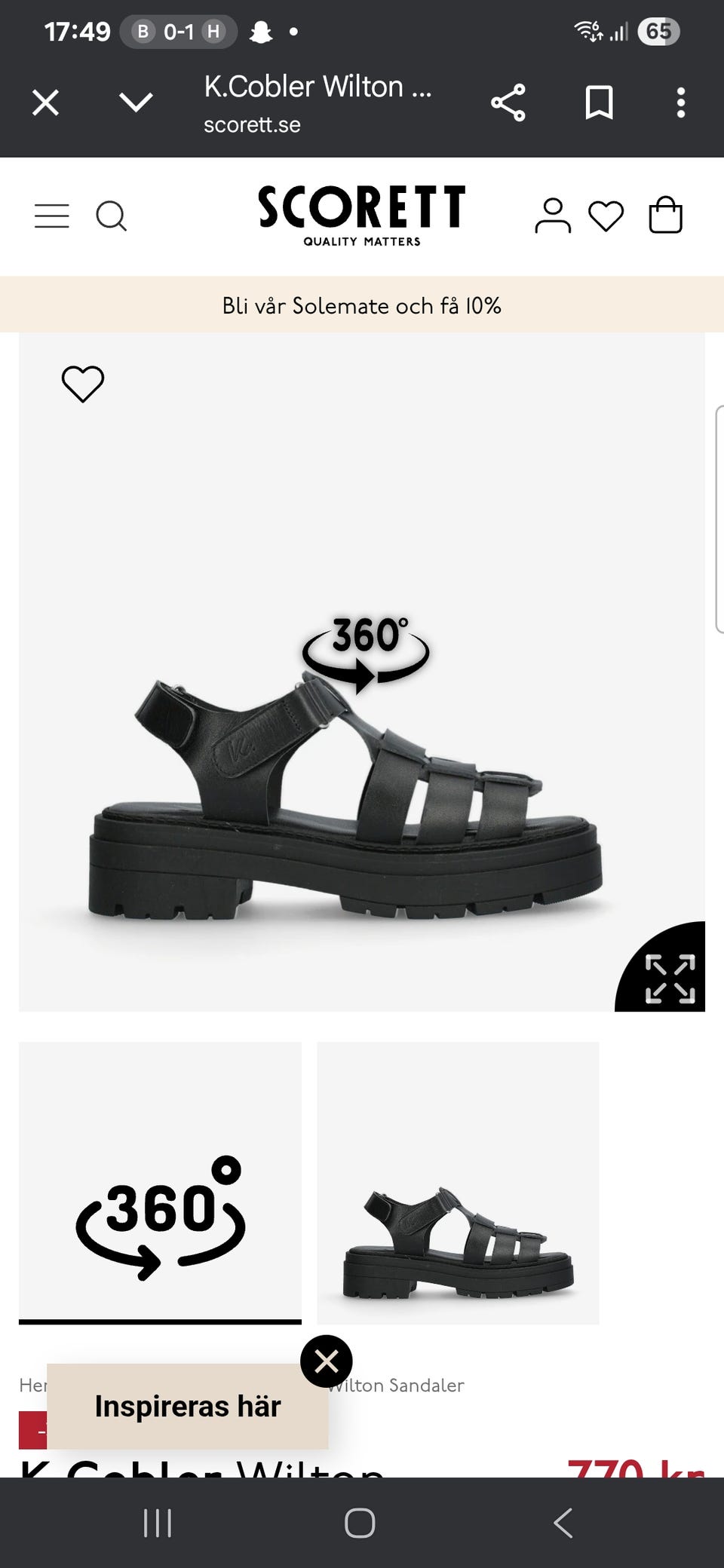Open the Scorett hamburger menu
Viewport: 724px width, 1568px height.
tap(52, 216)
